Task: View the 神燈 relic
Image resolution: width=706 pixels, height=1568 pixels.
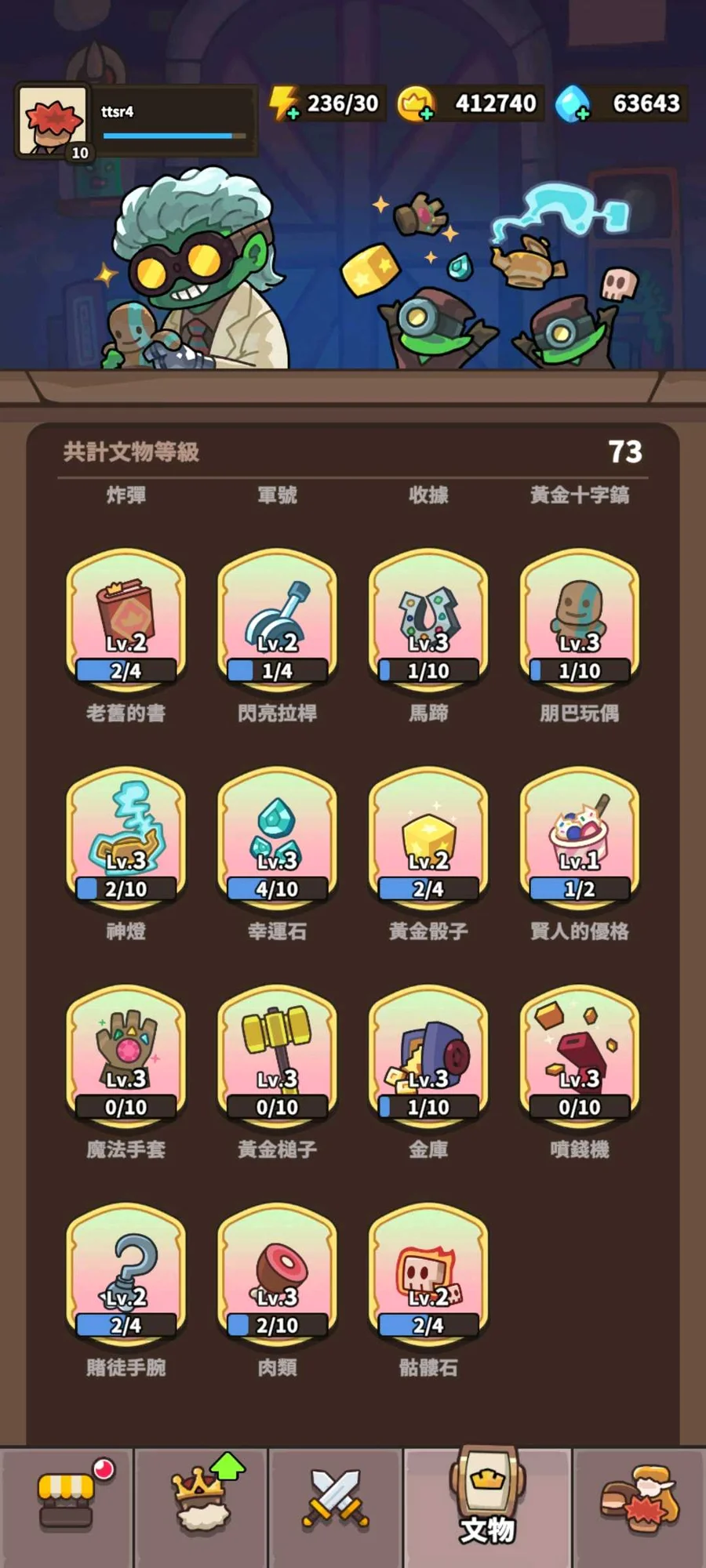Action: click(x=126, y=835)
